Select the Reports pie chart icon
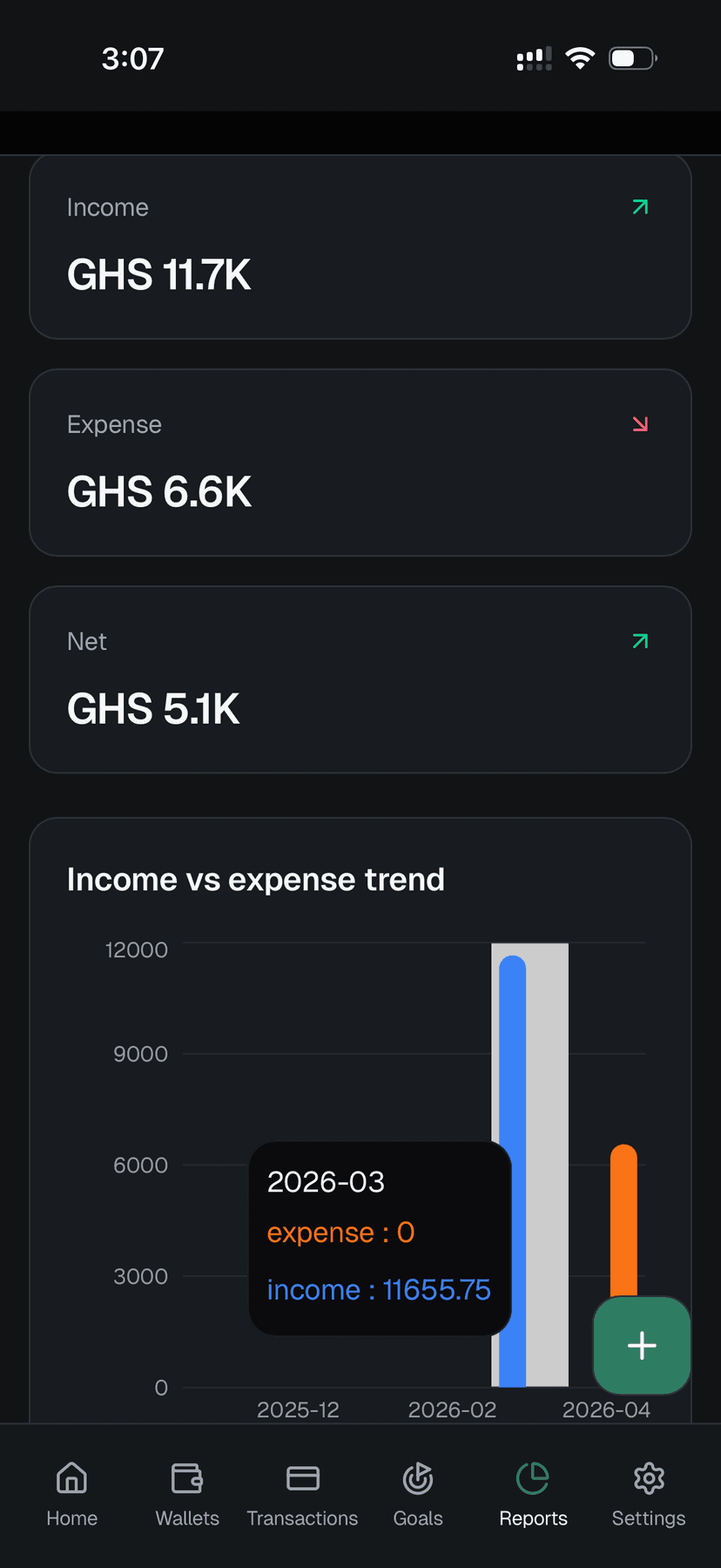The width and height of the screenshot is (721, 1568). click(533, 1477)
